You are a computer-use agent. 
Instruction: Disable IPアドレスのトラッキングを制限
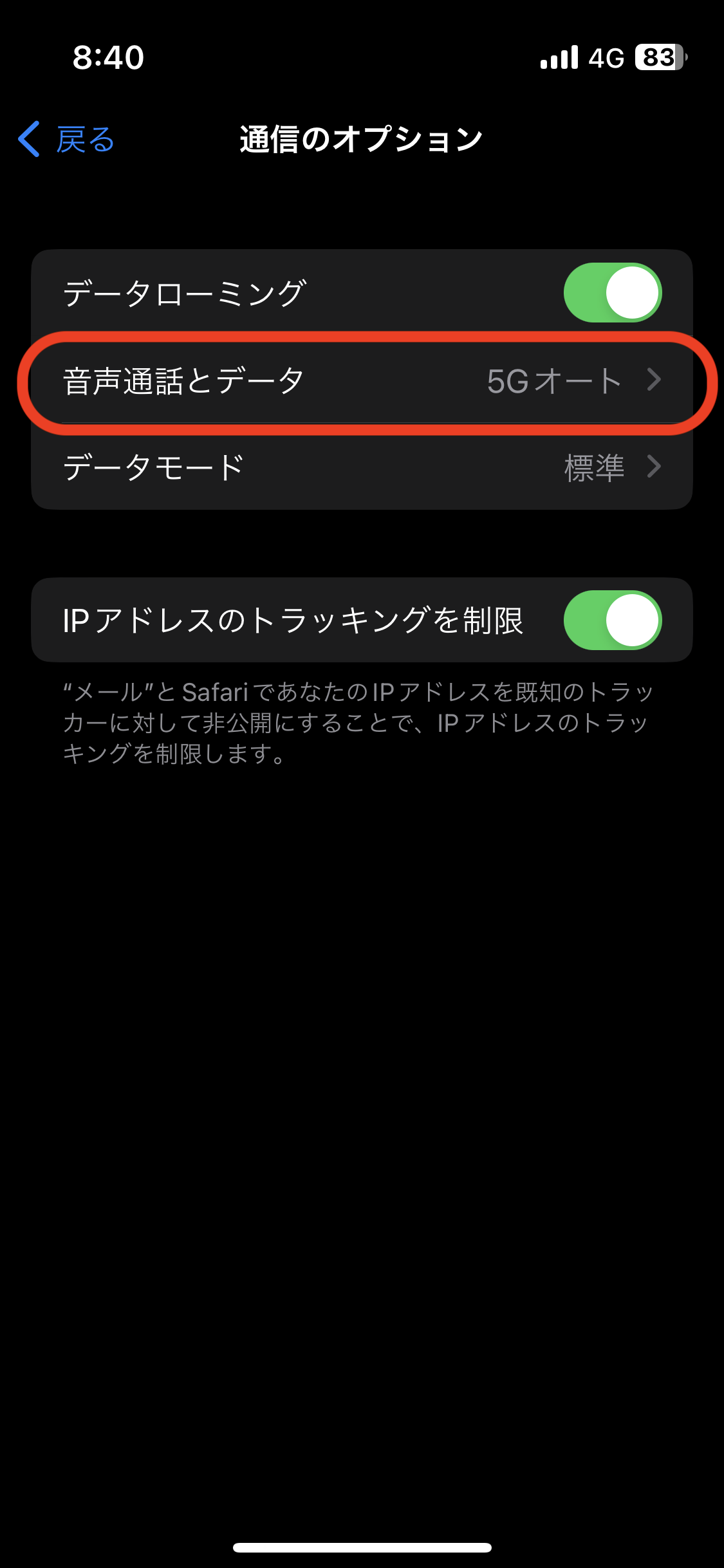[x=612, y=620]
